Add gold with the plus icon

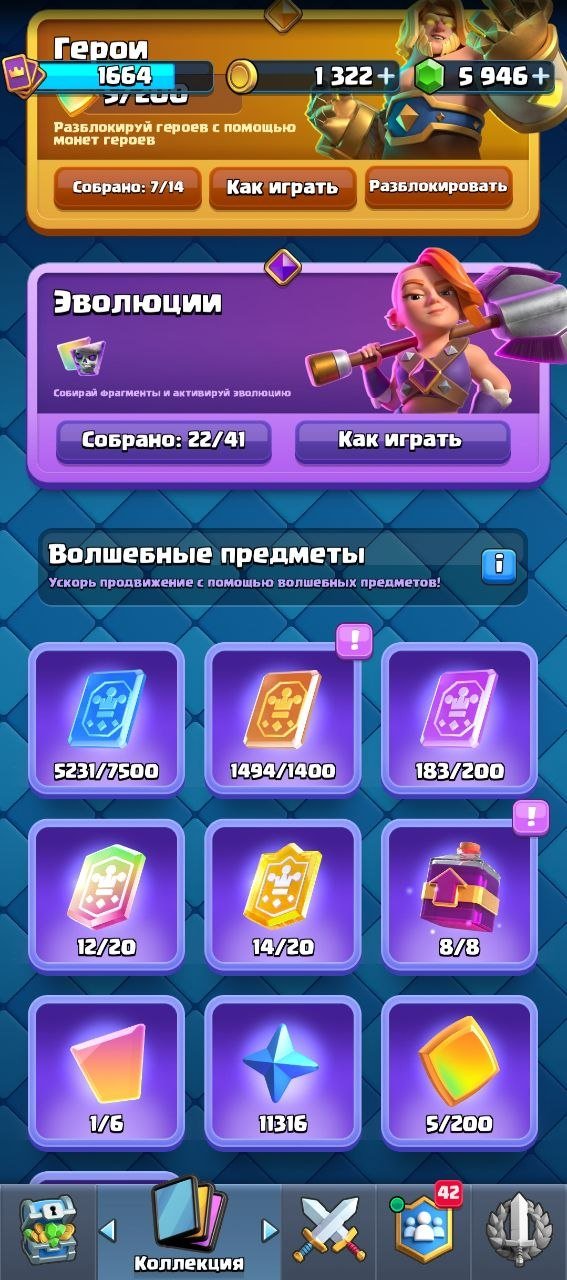[x=386, y=75]
